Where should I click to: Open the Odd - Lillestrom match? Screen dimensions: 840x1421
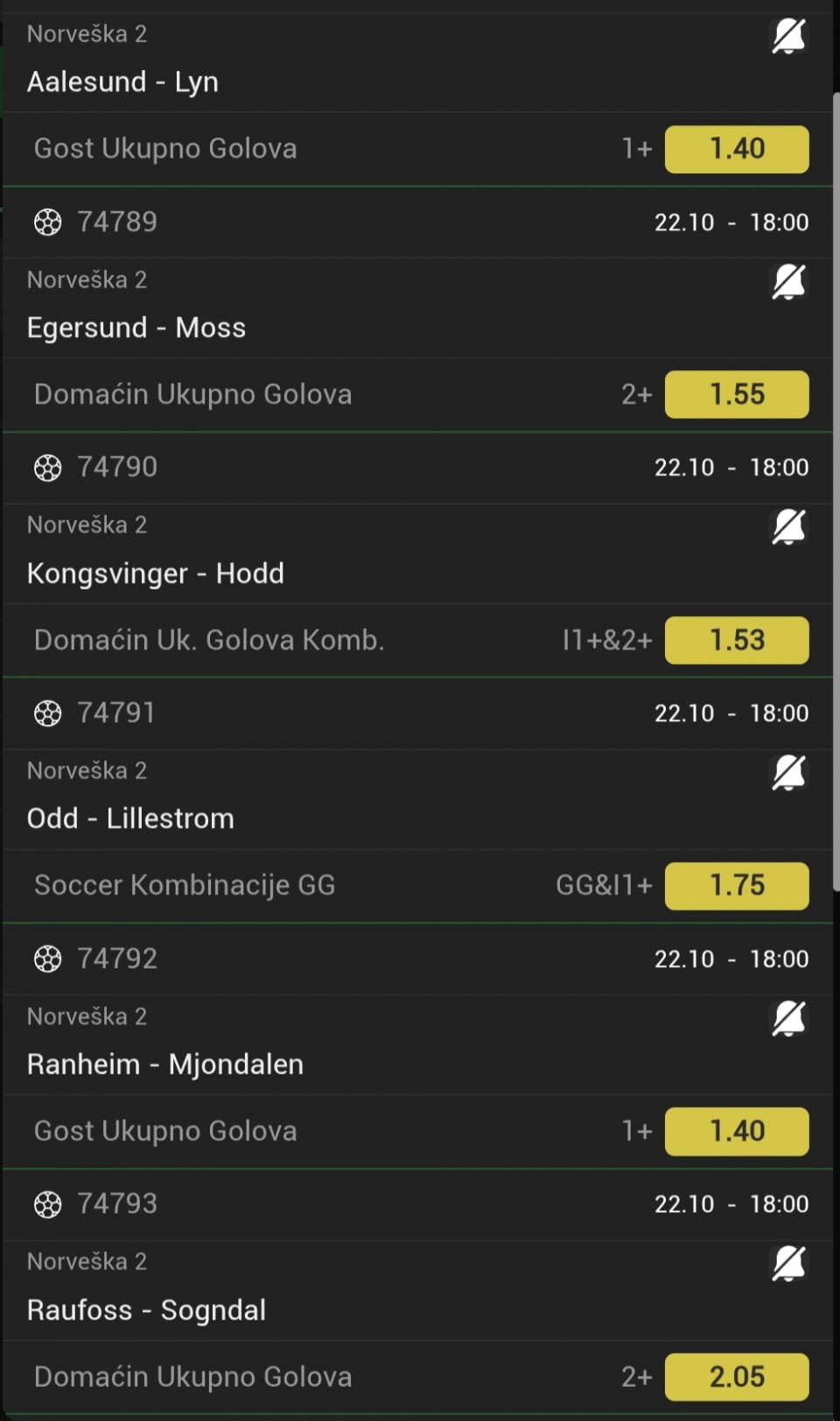[x=131, y=819]
